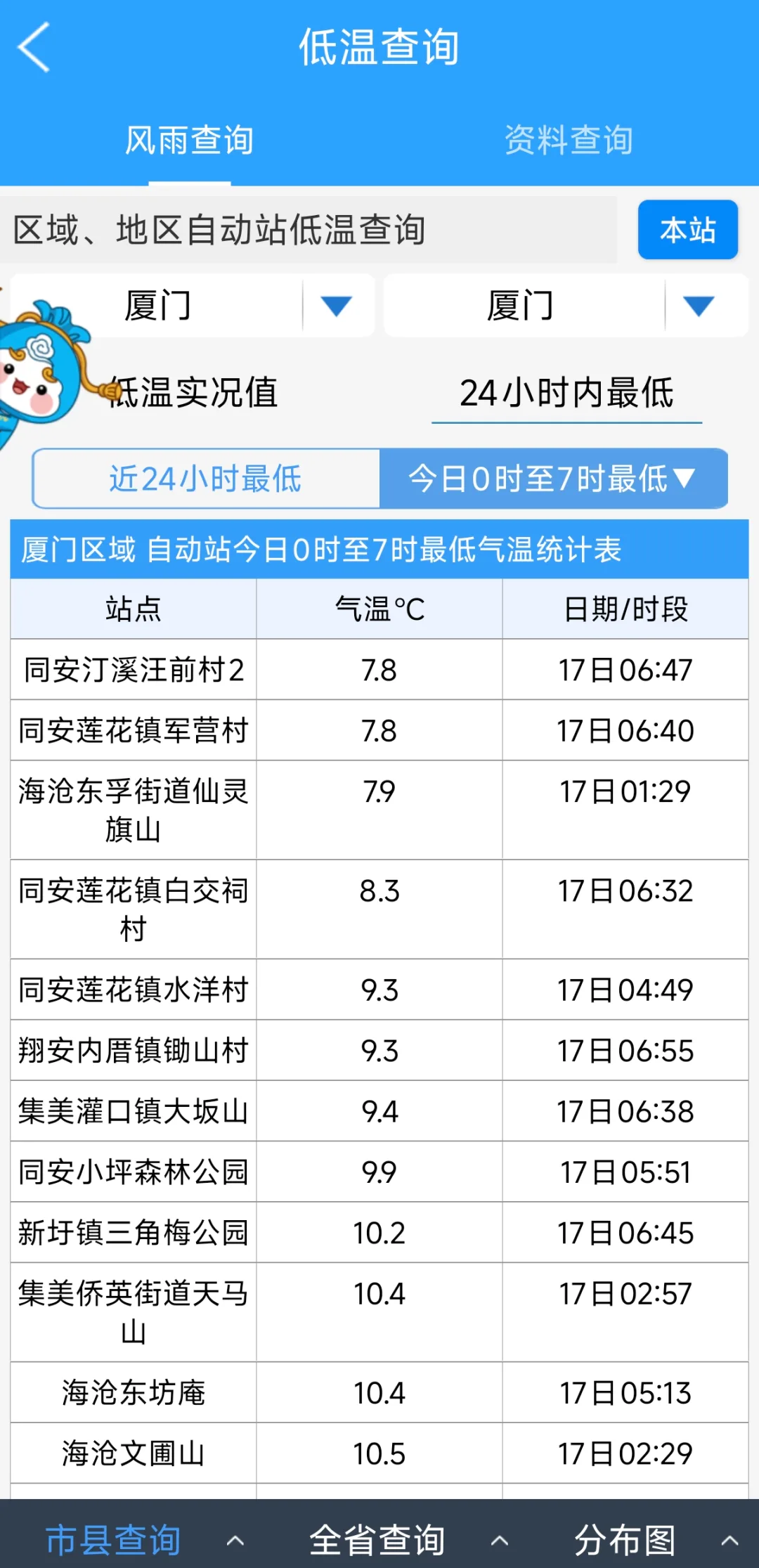Tap the 本站 button

pos(687,230)
